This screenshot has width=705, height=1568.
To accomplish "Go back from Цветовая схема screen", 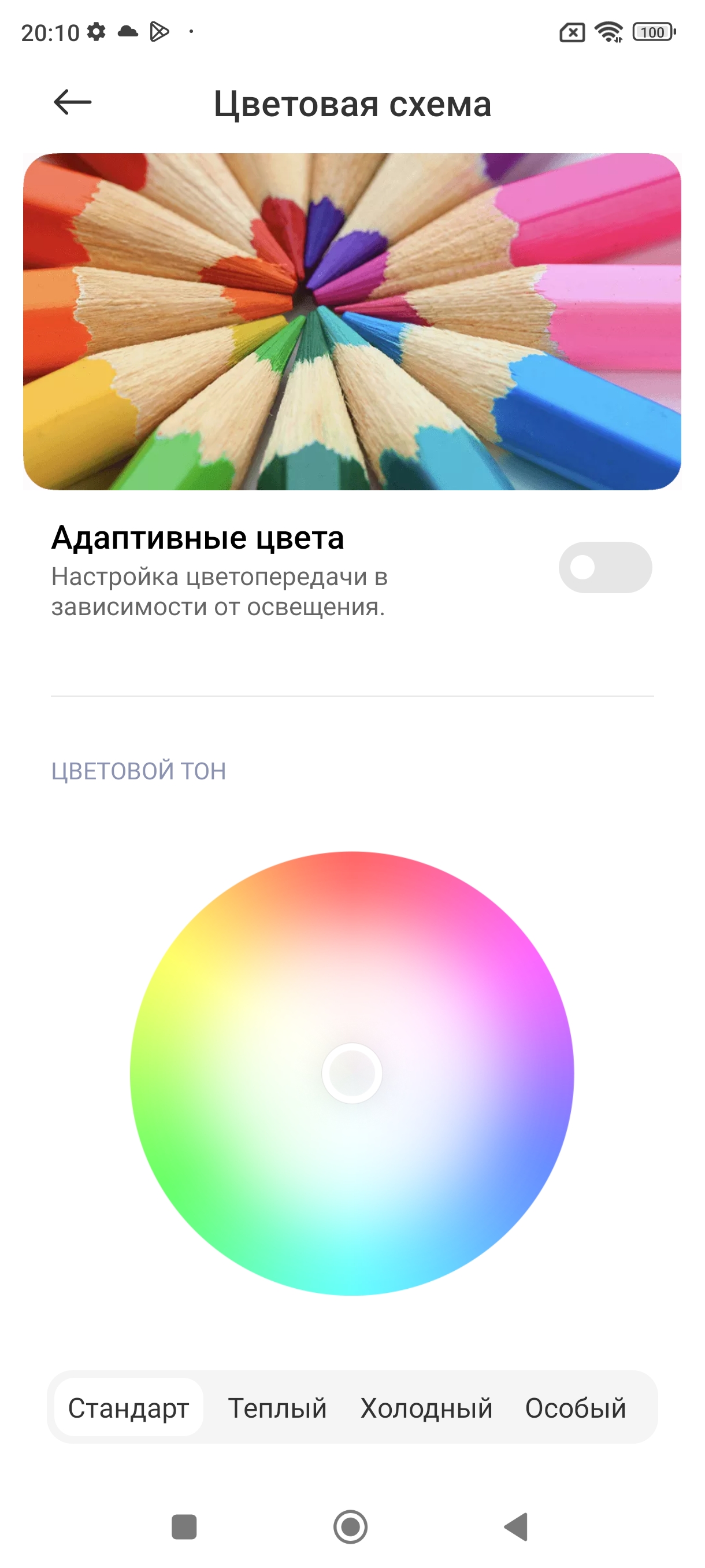I will [x=72, y=102].
